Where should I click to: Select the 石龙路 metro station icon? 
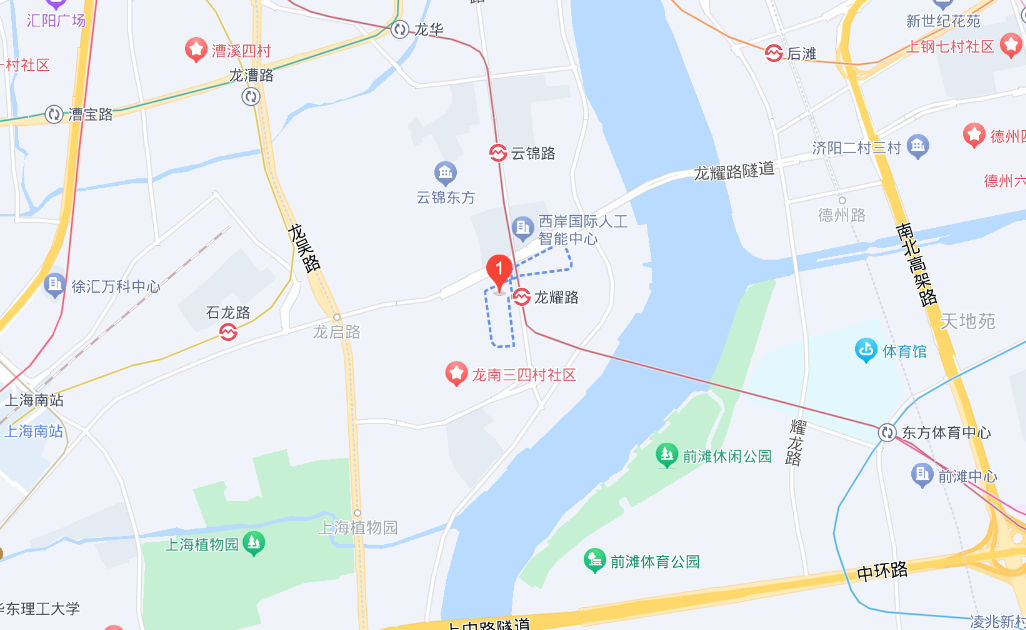pyautogui.click(x=228, y=332)
